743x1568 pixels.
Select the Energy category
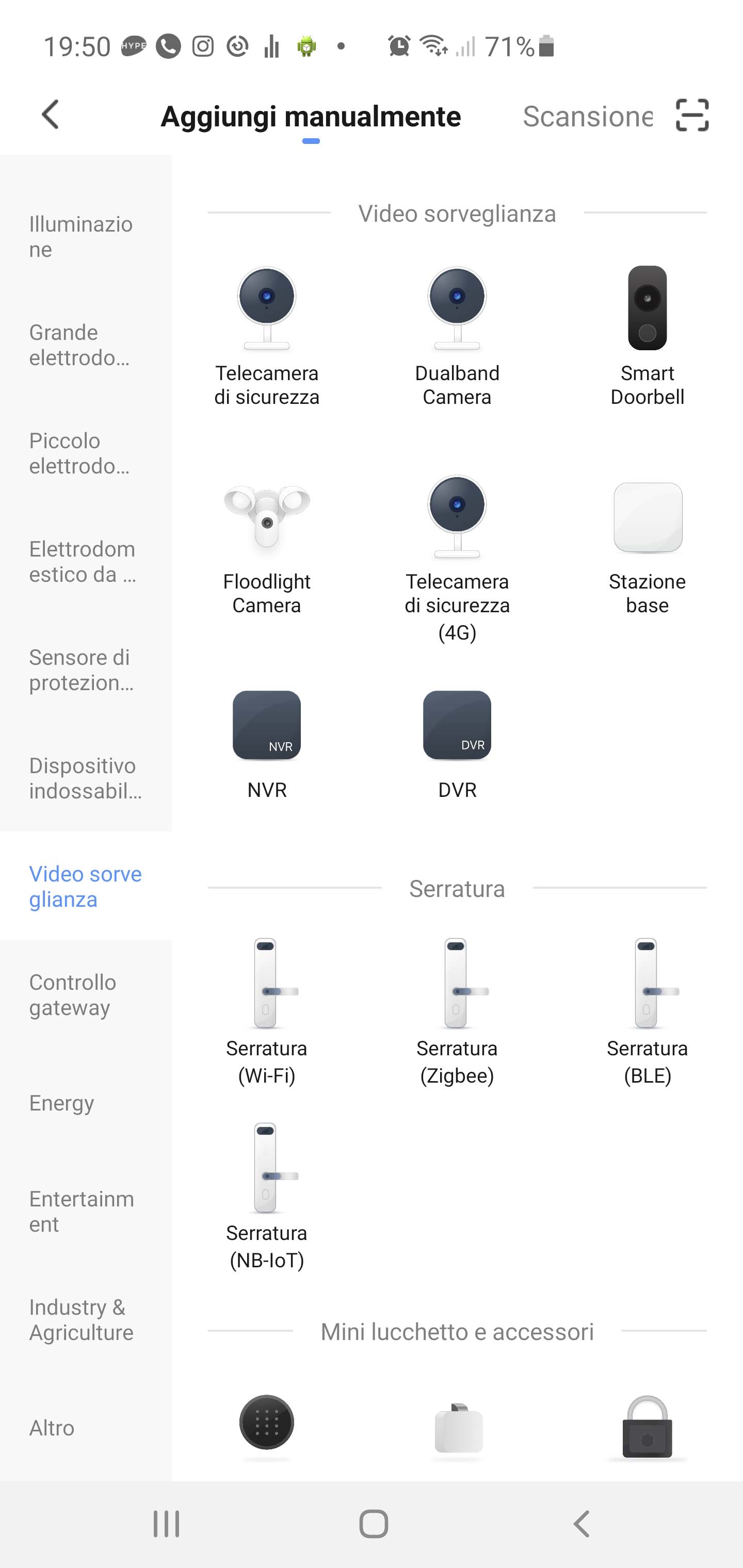[62, 1102]
